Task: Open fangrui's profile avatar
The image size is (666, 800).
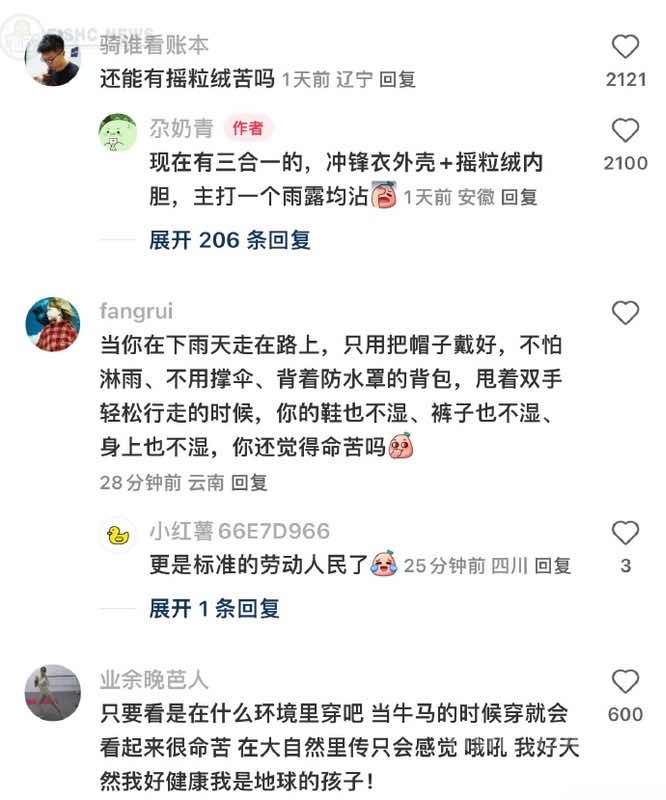Action: pyautogui.click(x=52, y=324)
